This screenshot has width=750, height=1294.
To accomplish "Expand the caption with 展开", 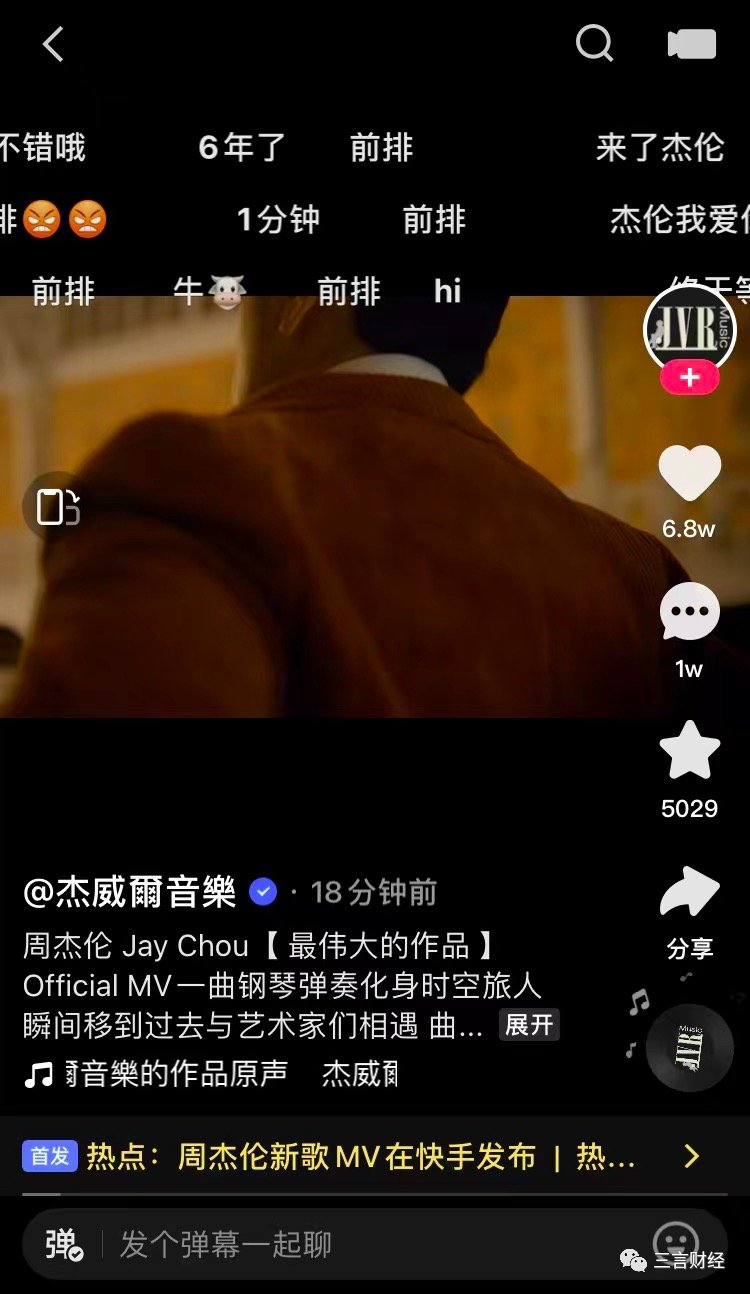I will click(x=529, y=1025).
